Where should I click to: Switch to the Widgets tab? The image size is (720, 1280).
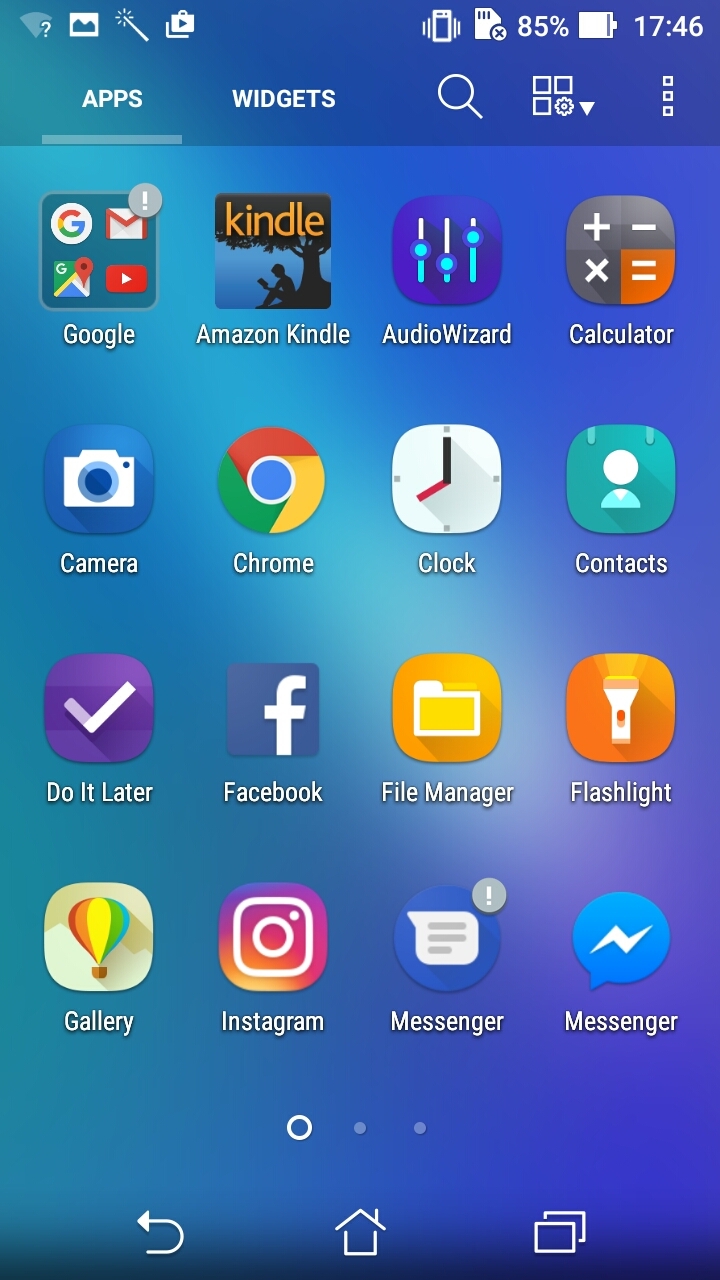[x=283, y=99]
